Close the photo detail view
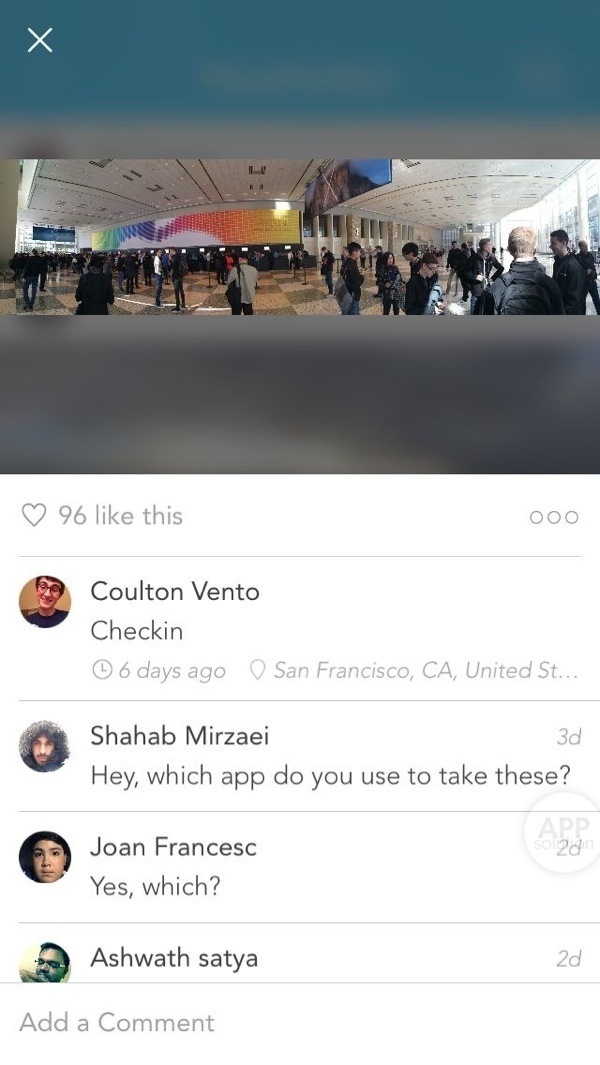Viewport: 600px width, 1065px height. pyautogui.click(x=40, y=40)
